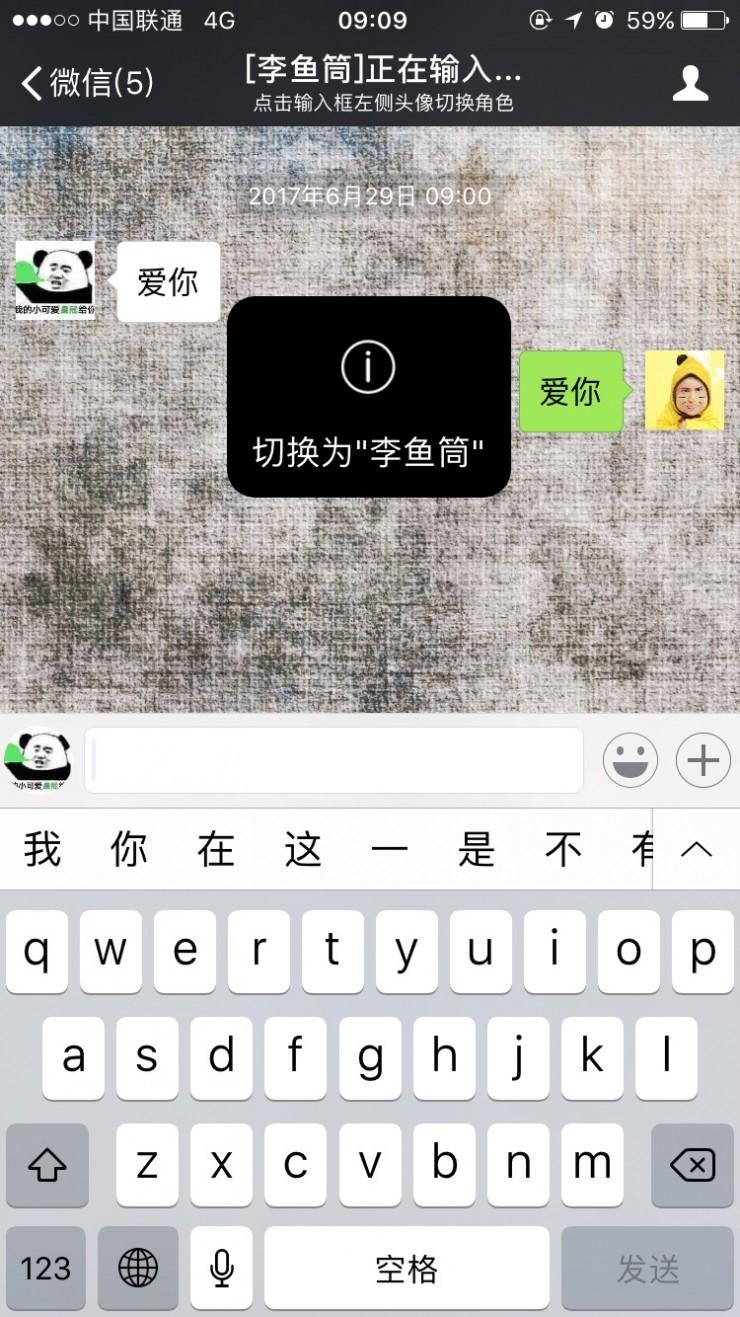Tap the globe key to switch keyboards
The image size is (740, 1317).
(x=137, y=1268)
